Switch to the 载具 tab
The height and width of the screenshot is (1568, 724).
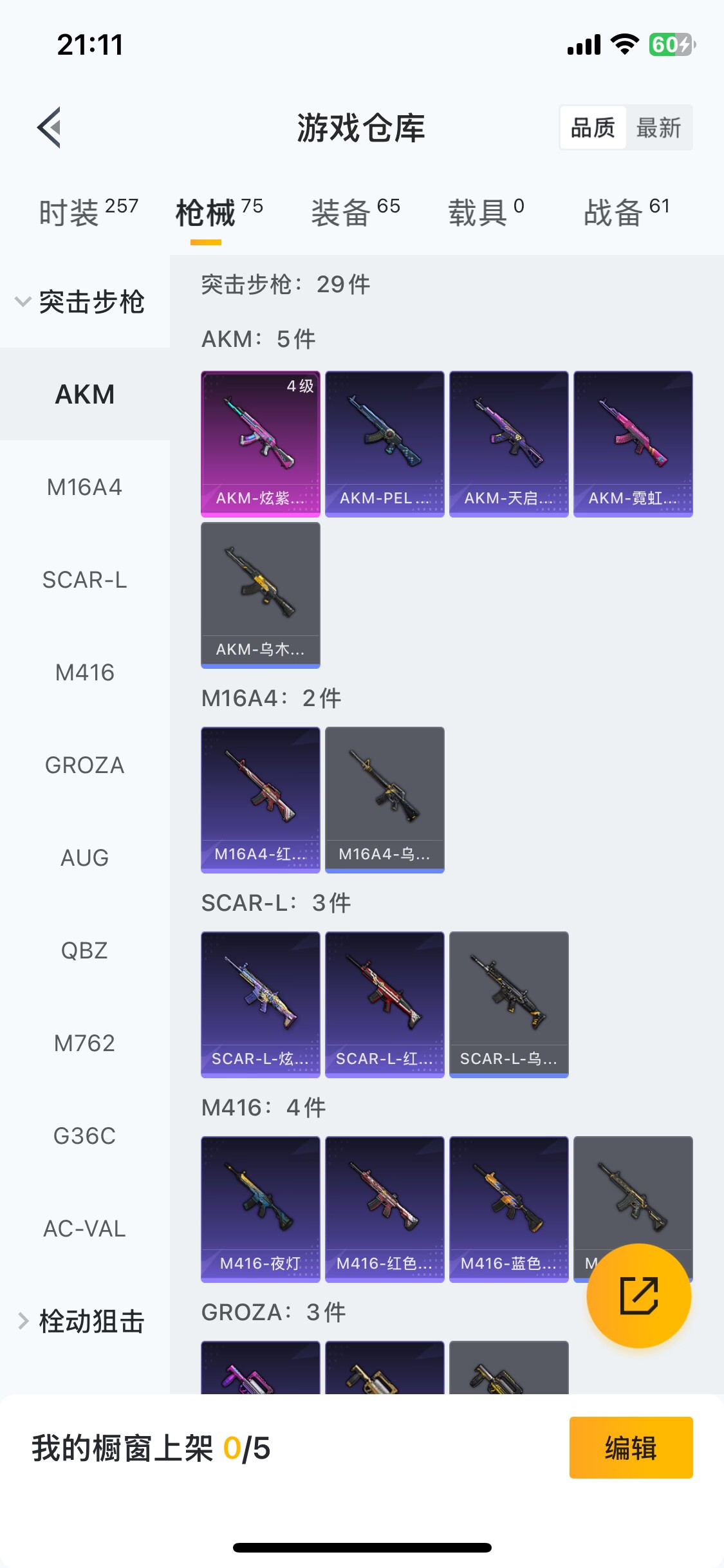(x=486, y=212)
